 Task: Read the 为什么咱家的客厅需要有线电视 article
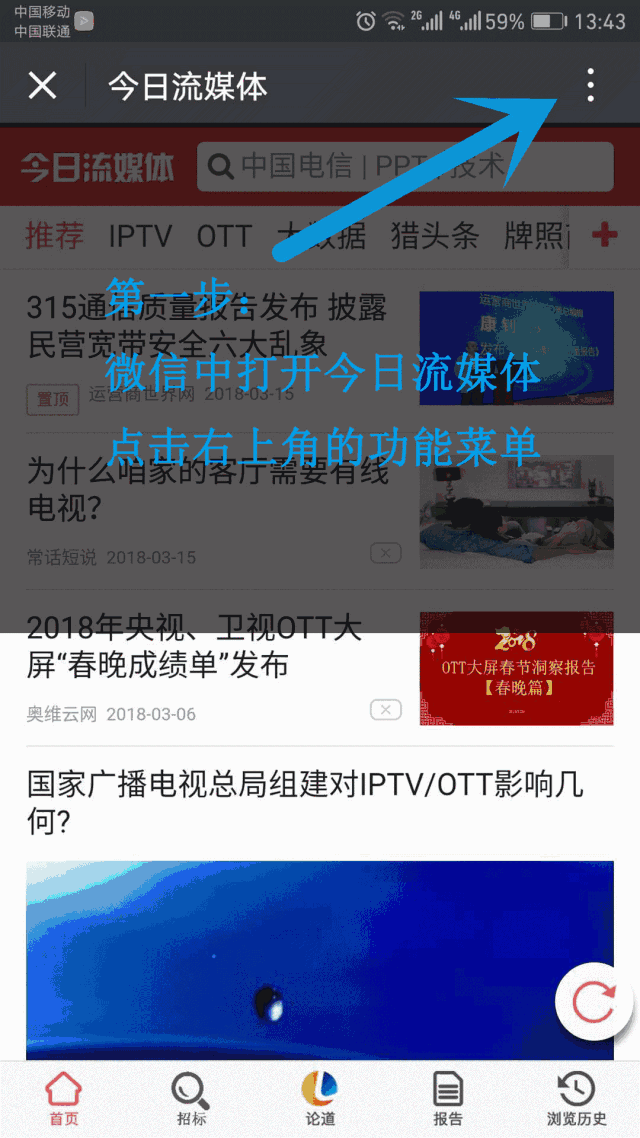point(207,490)
